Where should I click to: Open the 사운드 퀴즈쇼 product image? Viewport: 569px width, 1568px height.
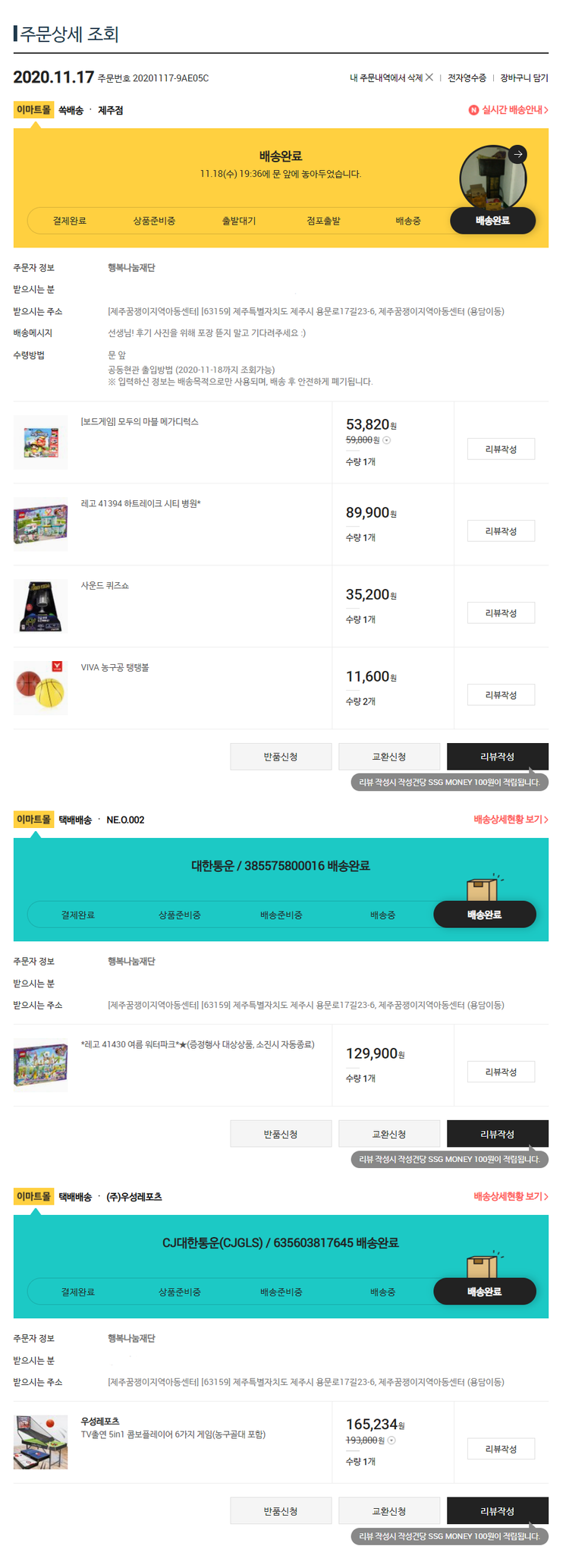[41, 606]
